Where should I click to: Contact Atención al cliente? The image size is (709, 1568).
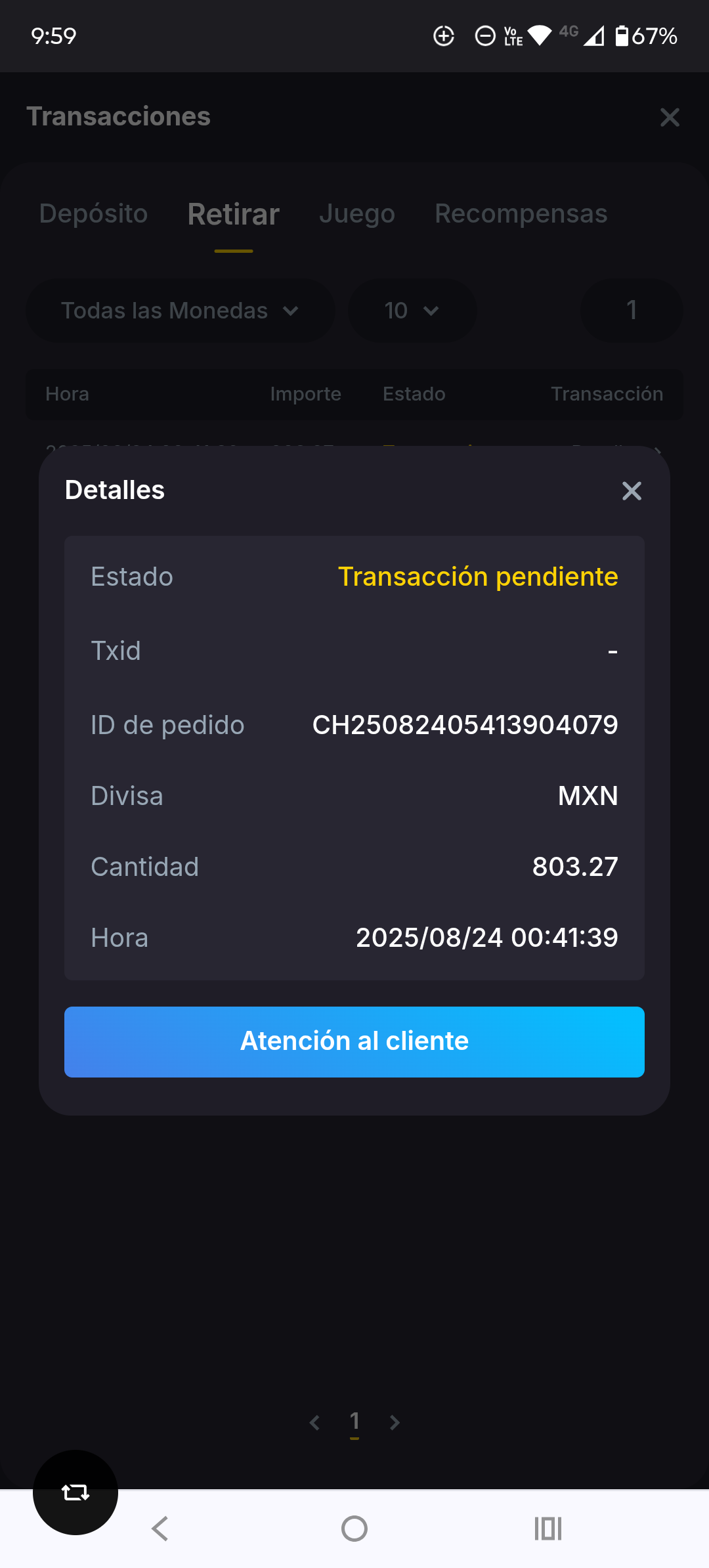tap(354, 1041)
